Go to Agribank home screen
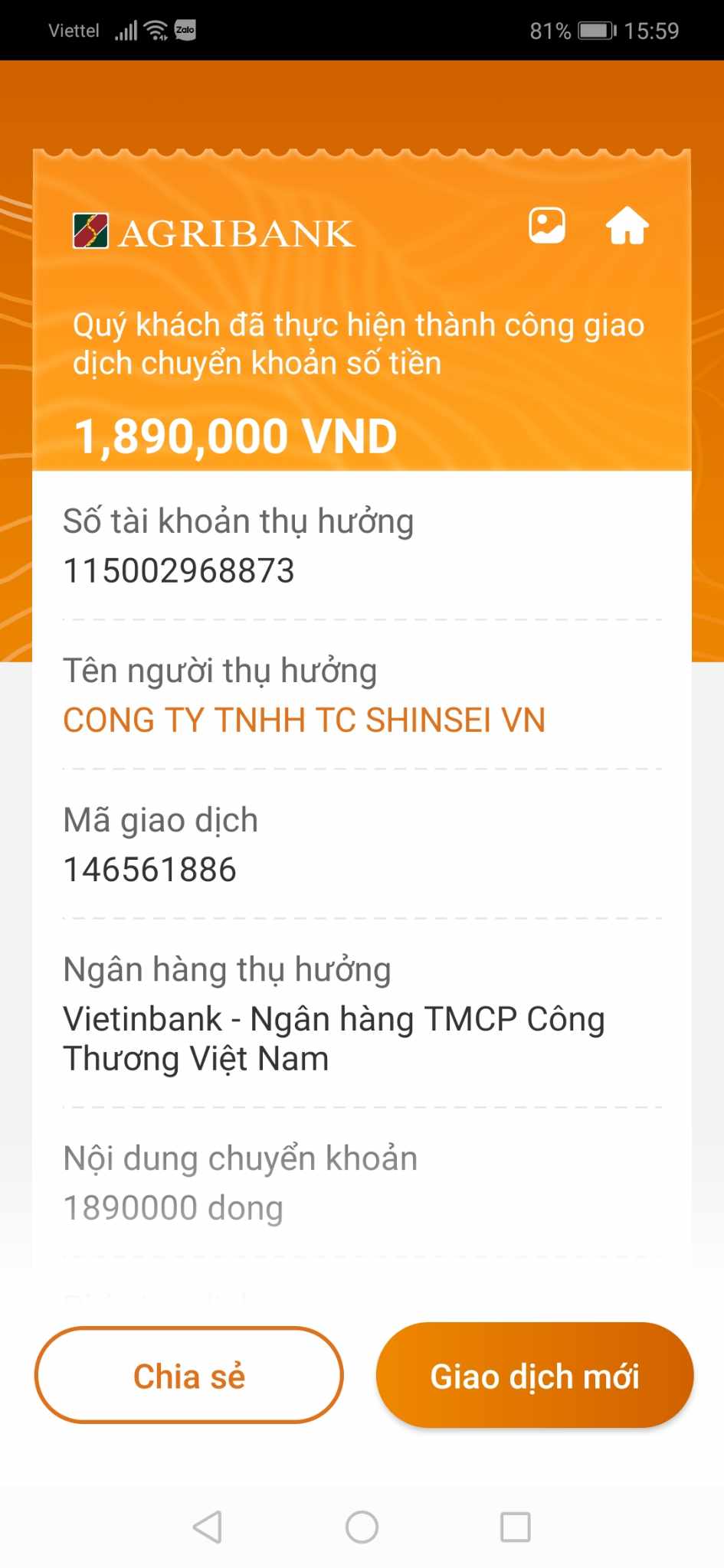 click(x=627, y=226)
